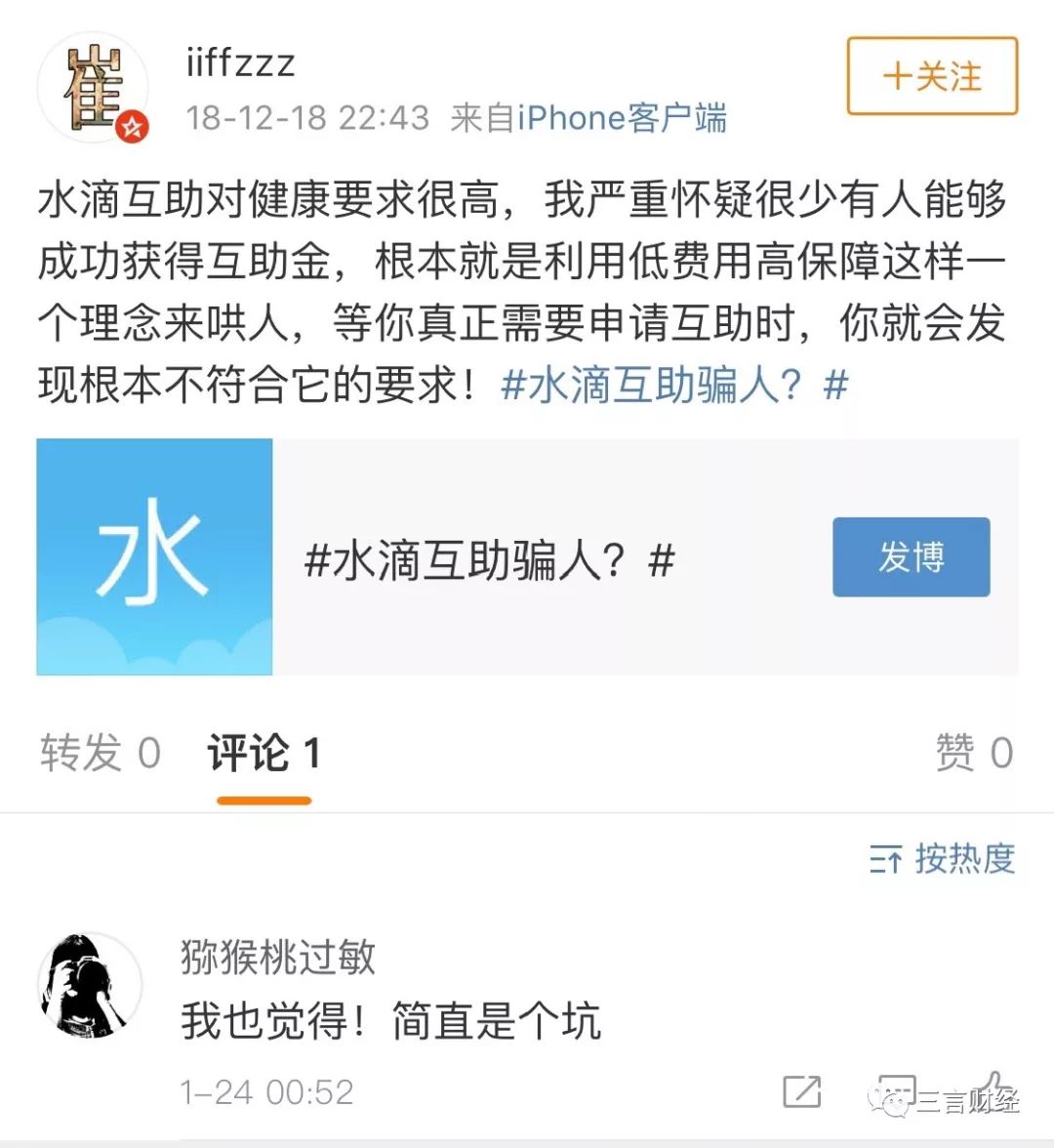Viewport: 1054px width, 1148px height.
Task: Open the 赞 likes tab
Action: pos(973,754)
